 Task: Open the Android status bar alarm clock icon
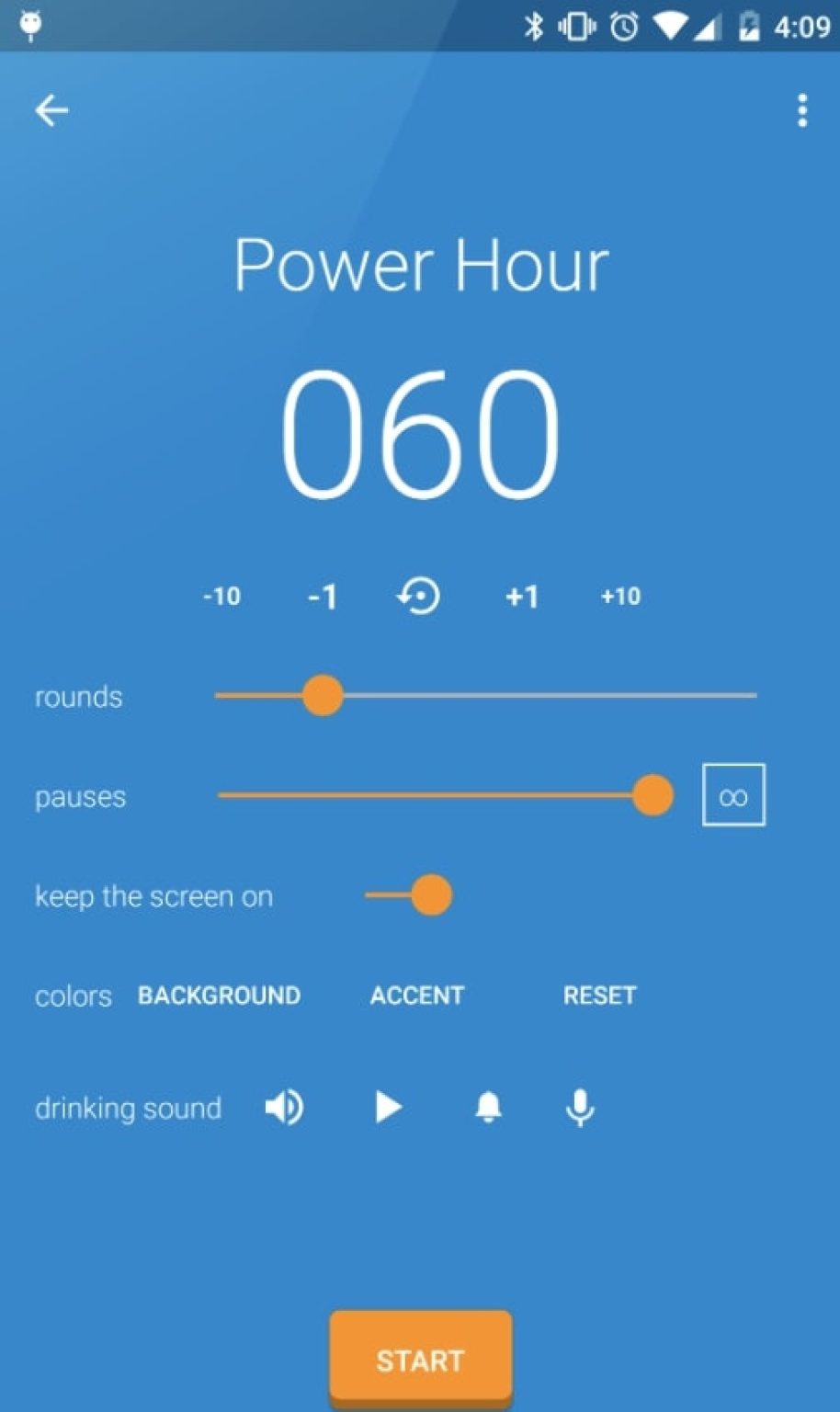tap(622, 28)
